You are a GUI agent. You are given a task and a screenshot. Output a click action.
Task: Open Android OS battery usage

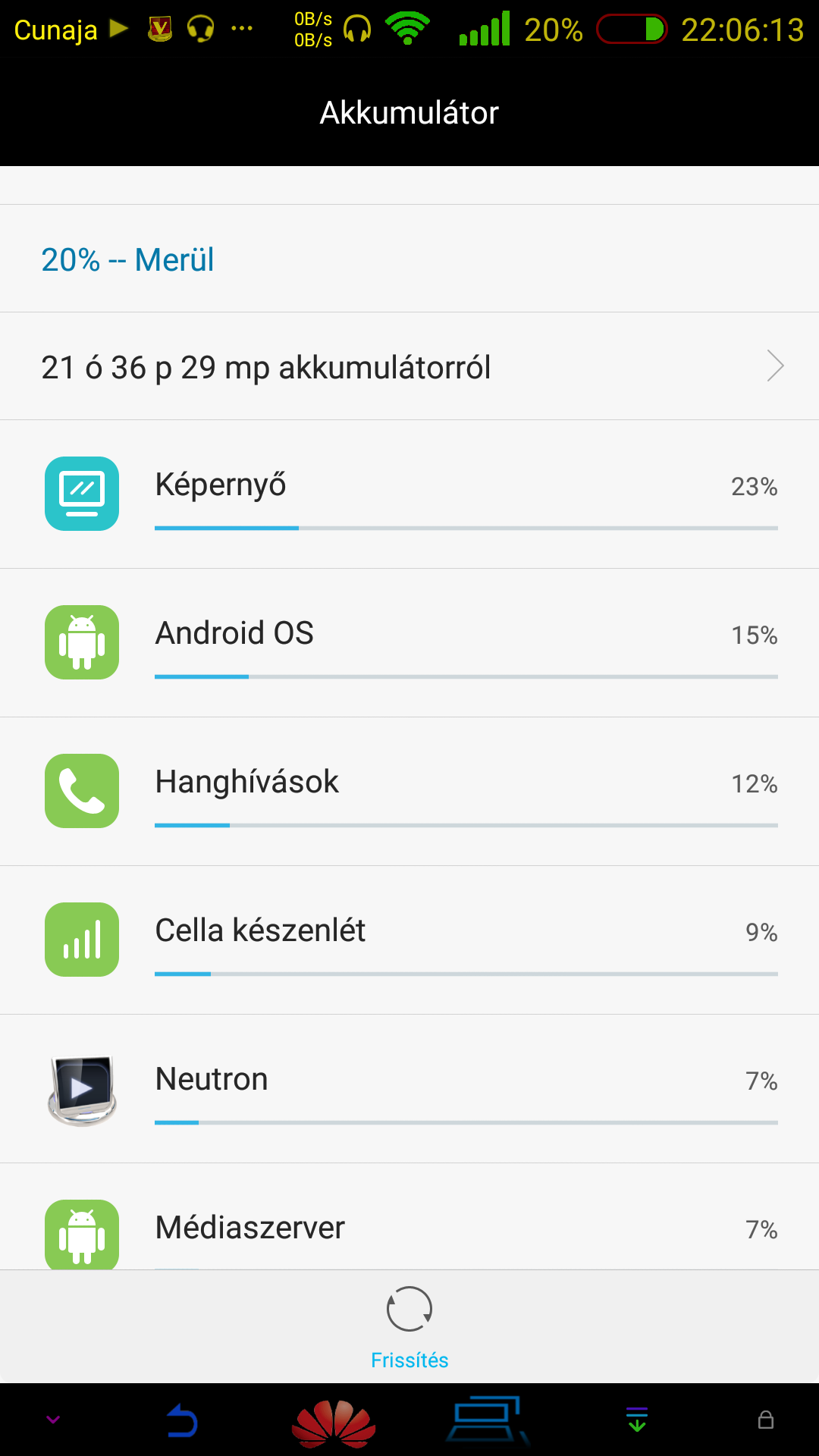pos(409,643)
